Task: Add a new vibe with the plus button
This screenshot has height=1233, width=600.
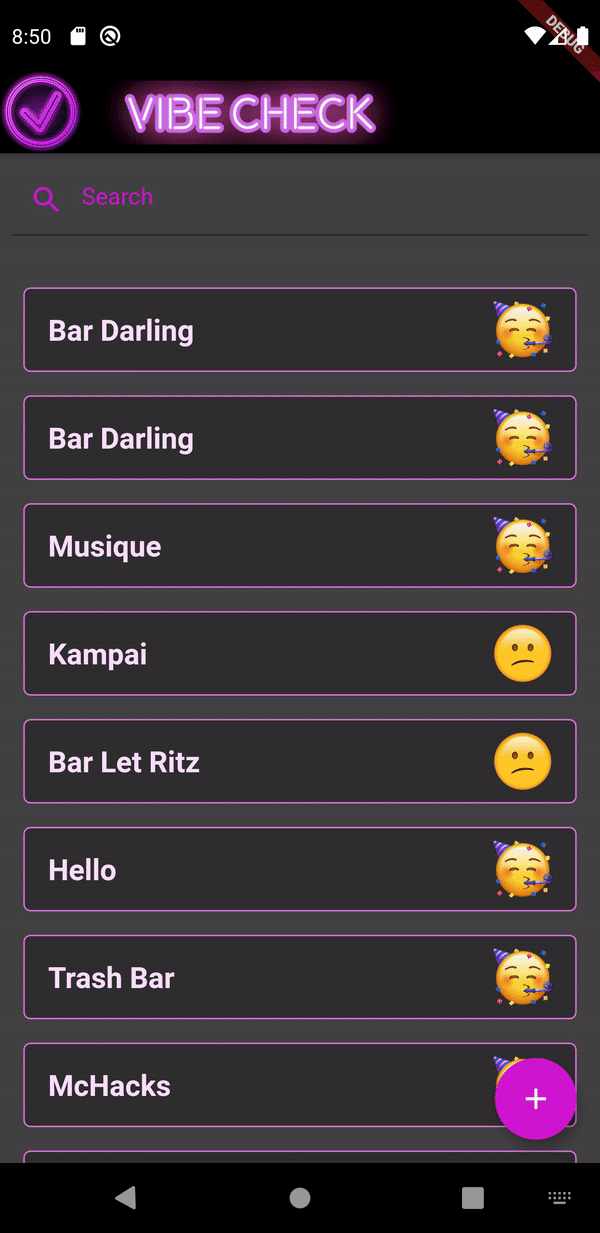Action: pos(535,1099)
